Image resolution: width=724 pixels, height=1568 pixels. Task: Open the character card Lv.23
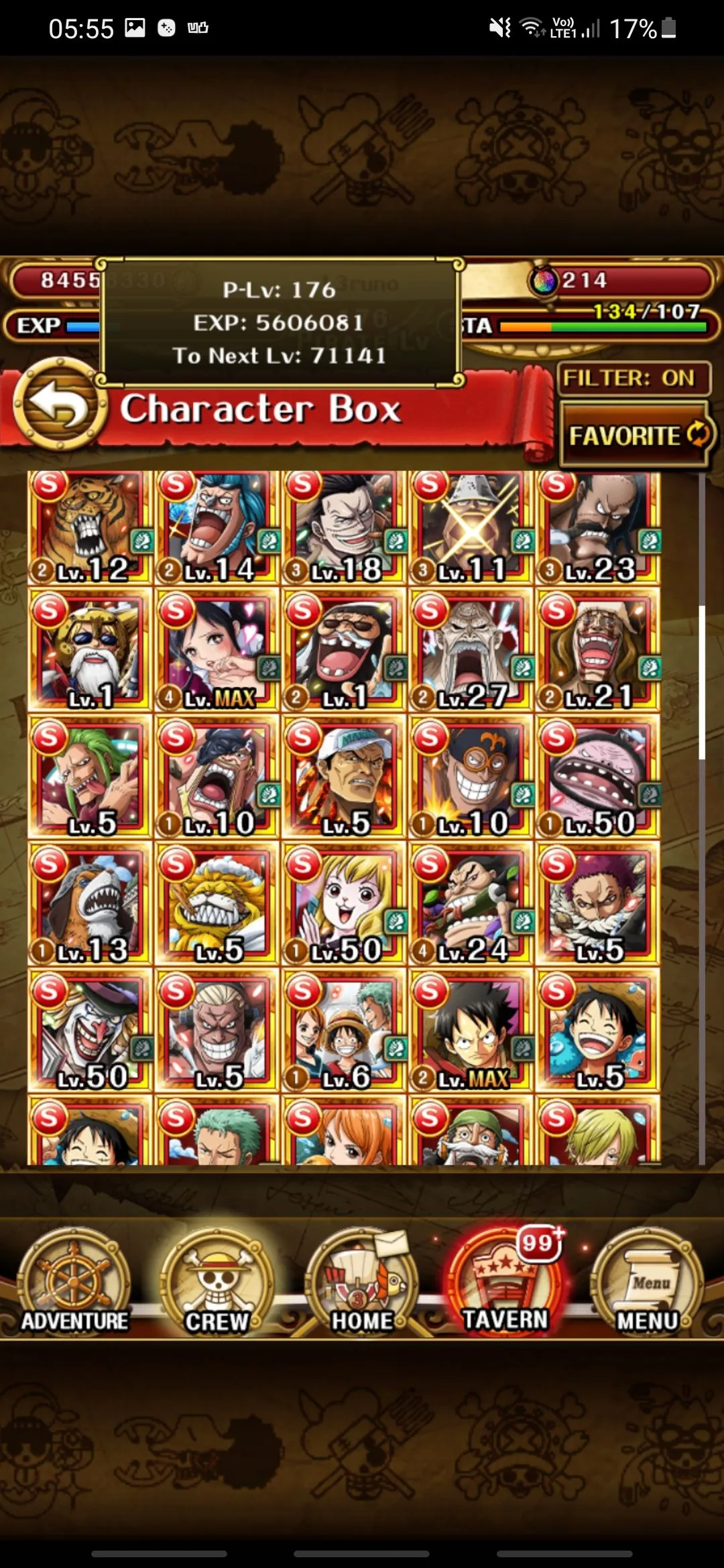[x=597, y=527]
